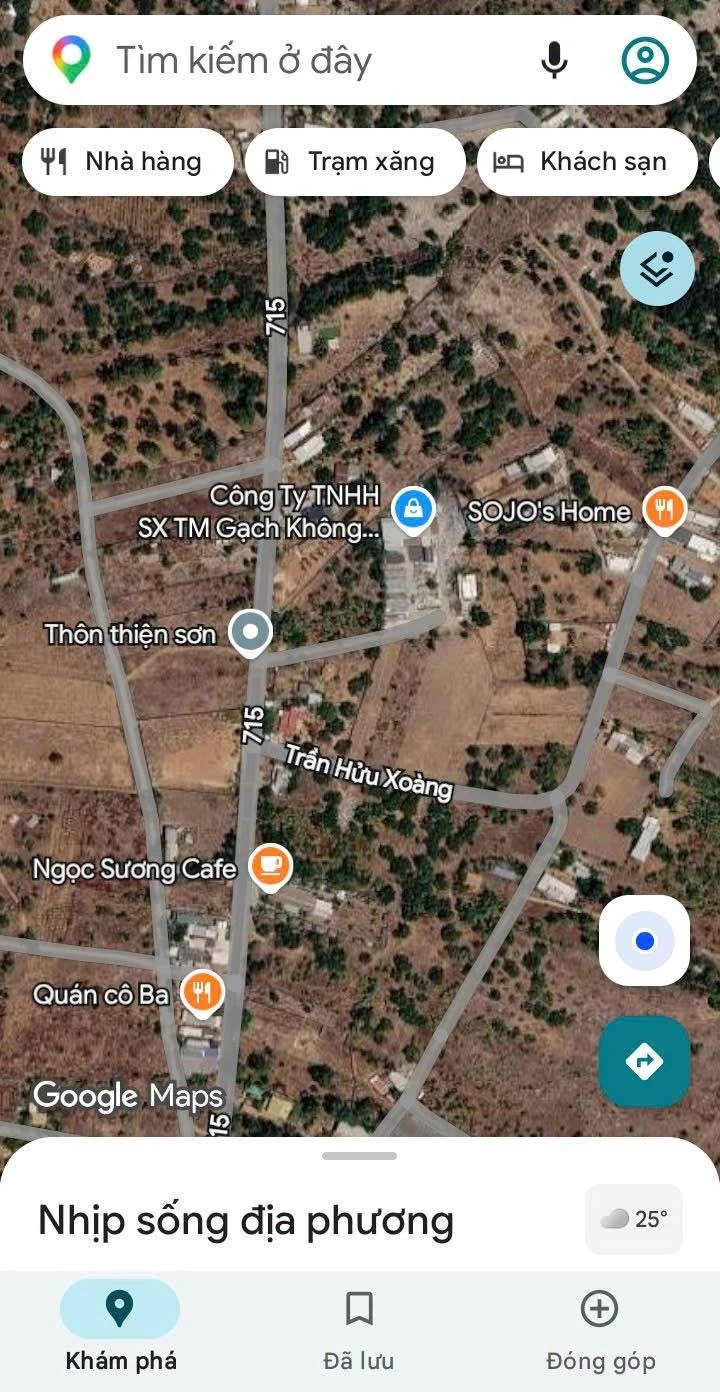Open the Công Ty TNHH shop pin

click(412, 510)
